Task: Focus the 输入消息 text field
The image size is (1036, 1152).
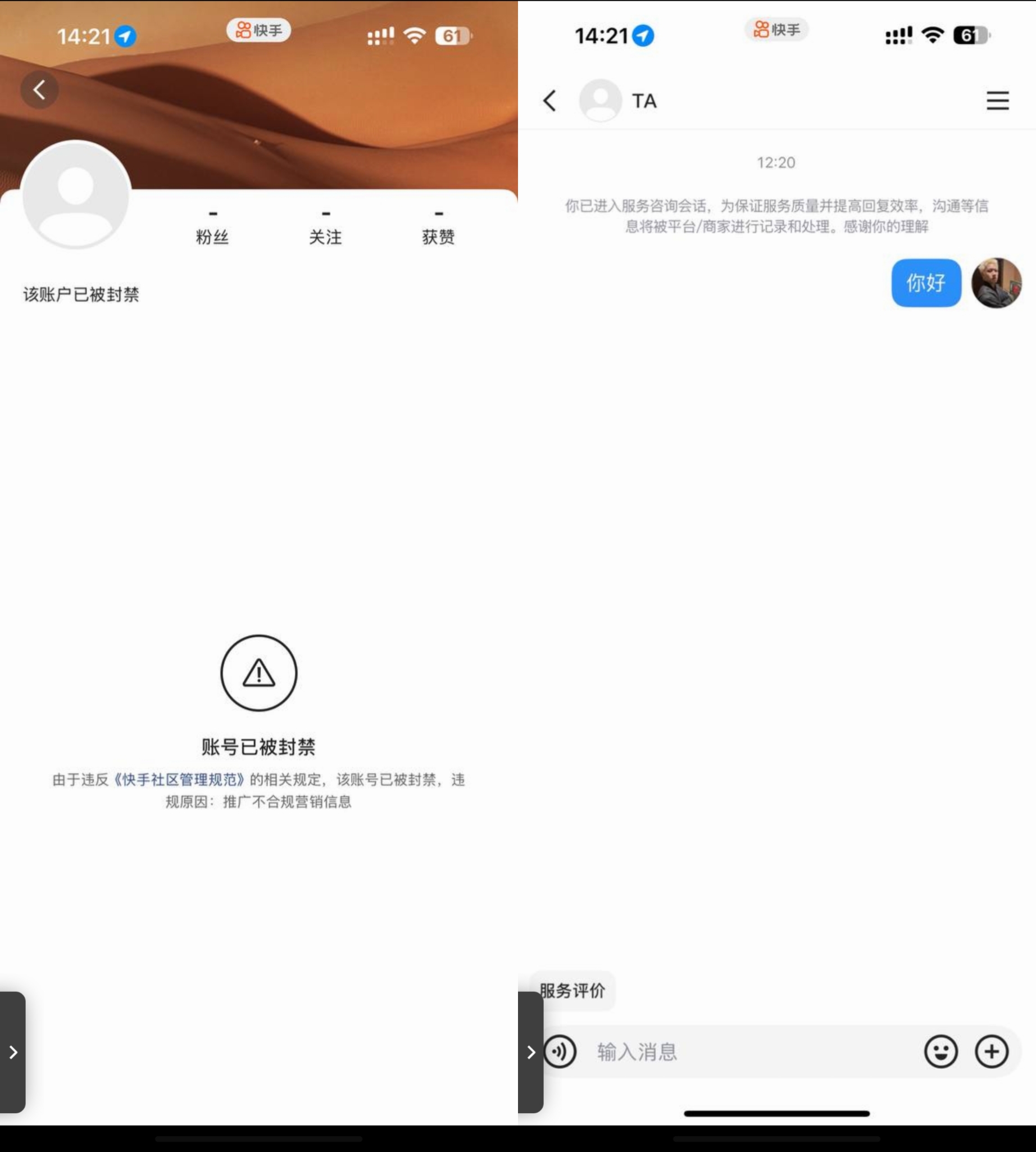Action: [740, 1052]
